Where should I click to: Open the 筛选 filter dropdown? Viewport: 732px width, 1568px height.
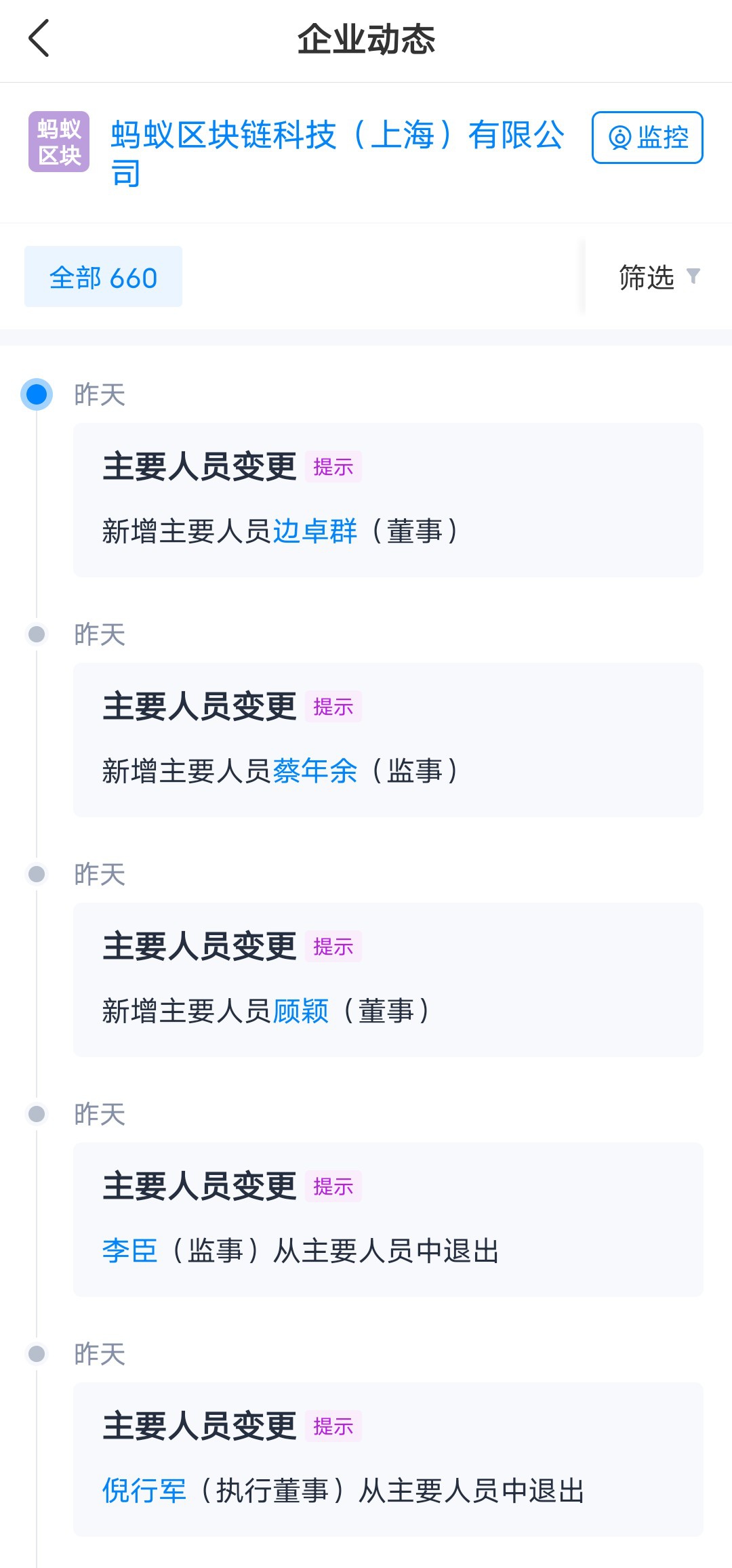[659, 276]
